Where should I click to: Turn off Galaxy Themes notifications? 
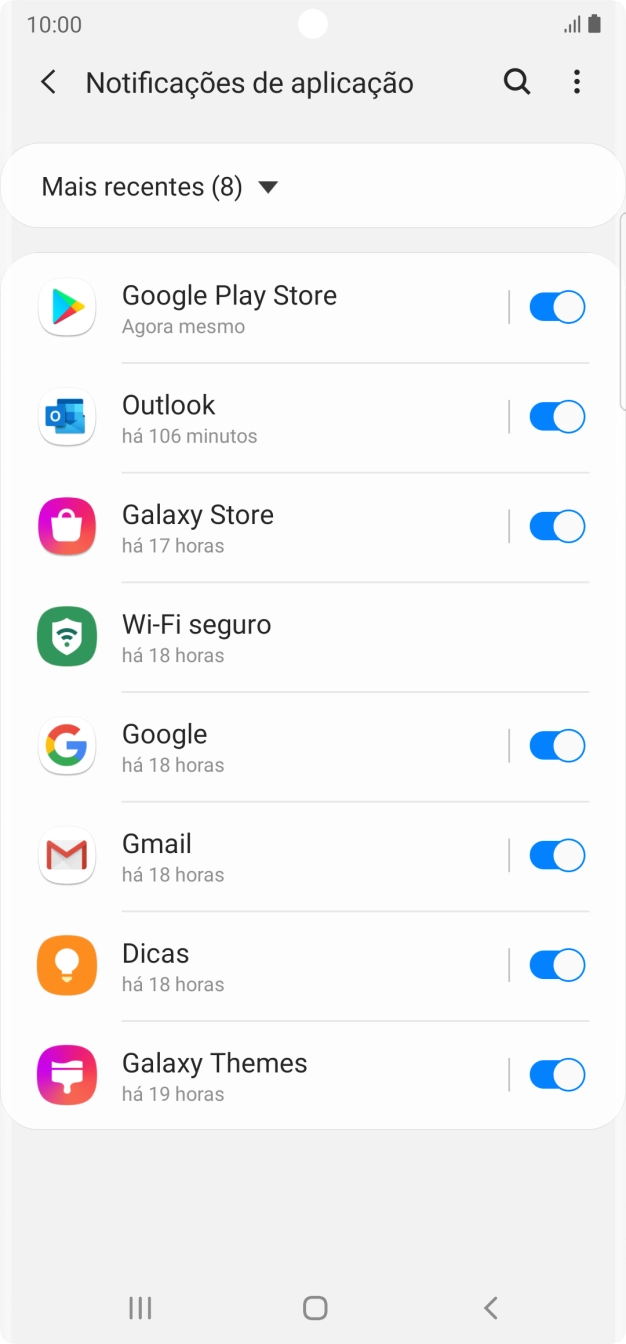pyautogui.click(x=556, y=1075)
